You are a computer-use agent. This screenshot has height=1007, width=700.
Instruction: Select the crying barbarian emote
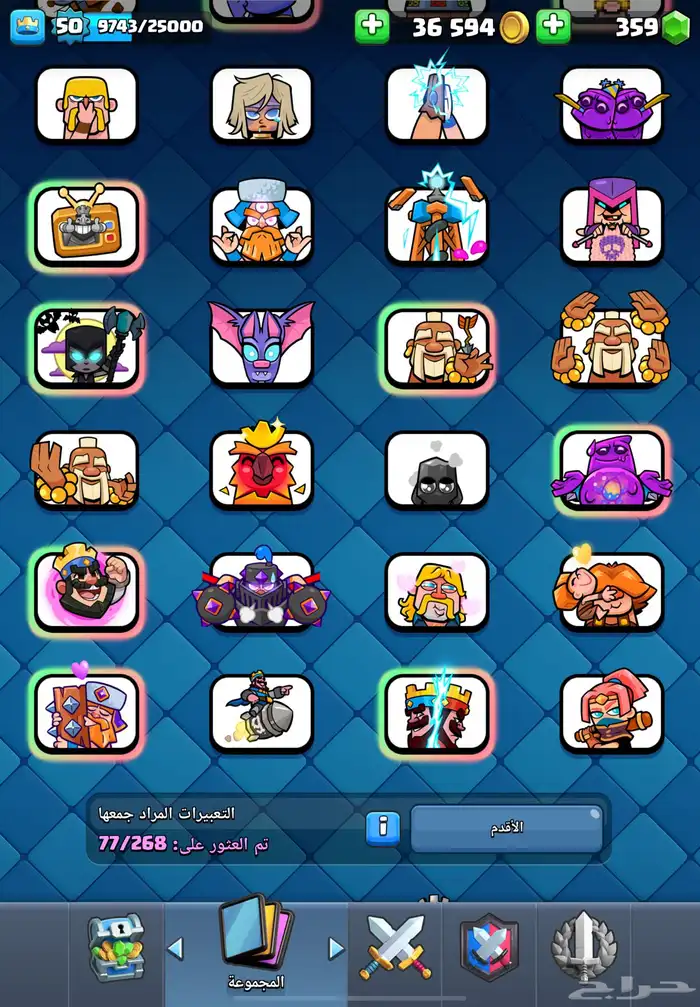(x=86, y=104)
